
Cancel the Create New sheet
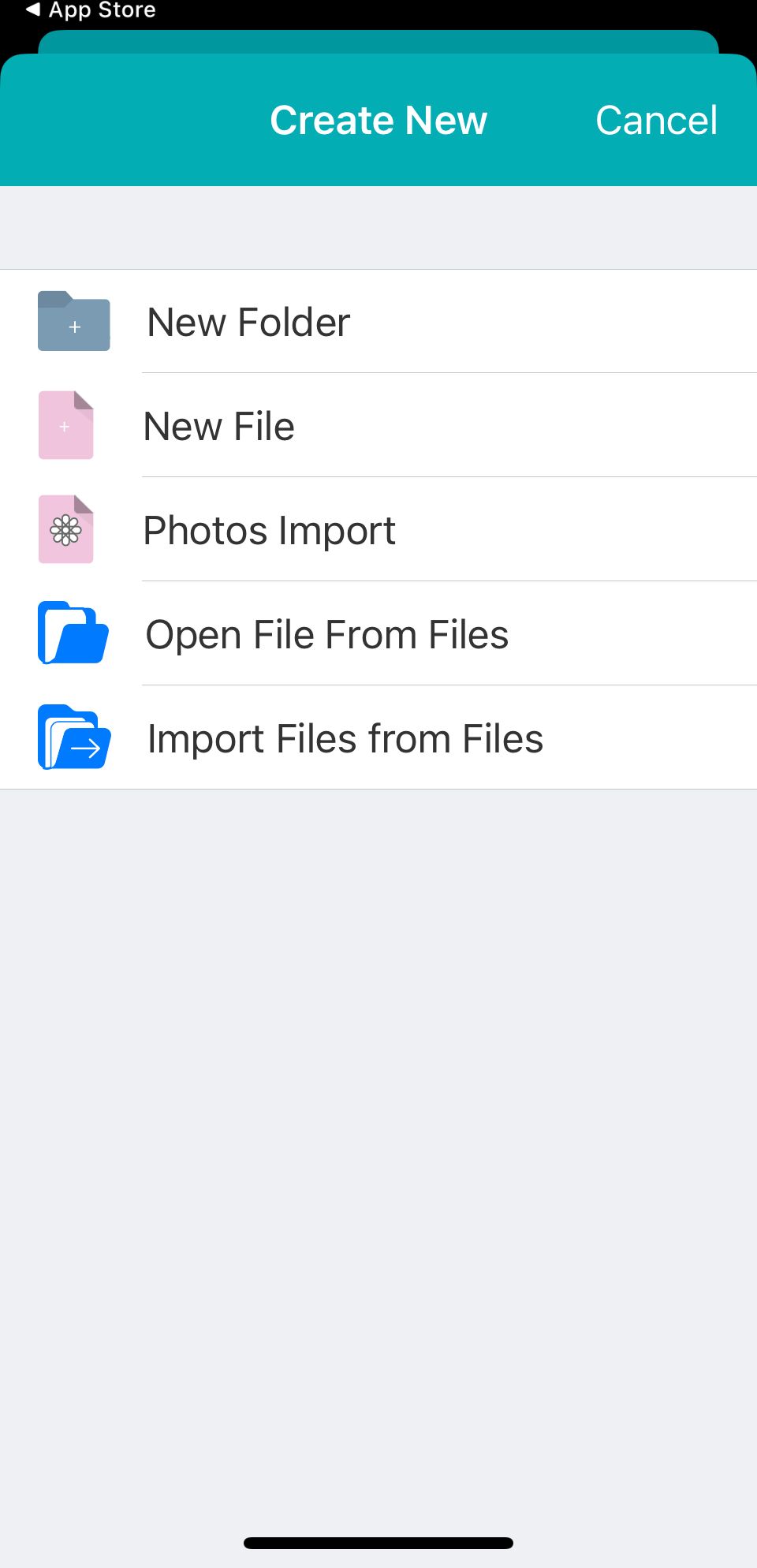click(655, 121)
